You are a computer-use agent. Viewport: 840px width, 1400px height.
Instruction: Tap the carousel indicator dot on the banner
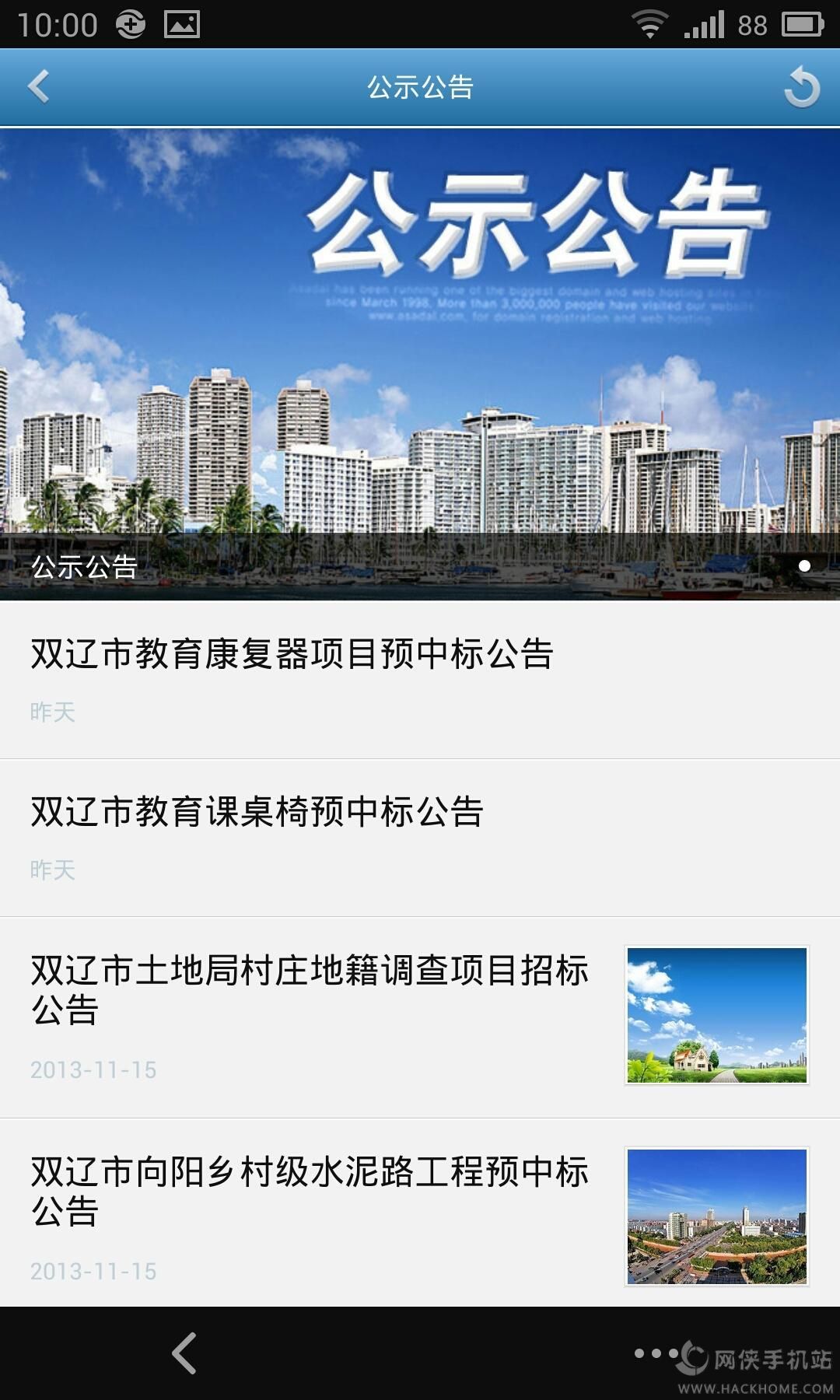pyautogui.click(x=803, y=565)
